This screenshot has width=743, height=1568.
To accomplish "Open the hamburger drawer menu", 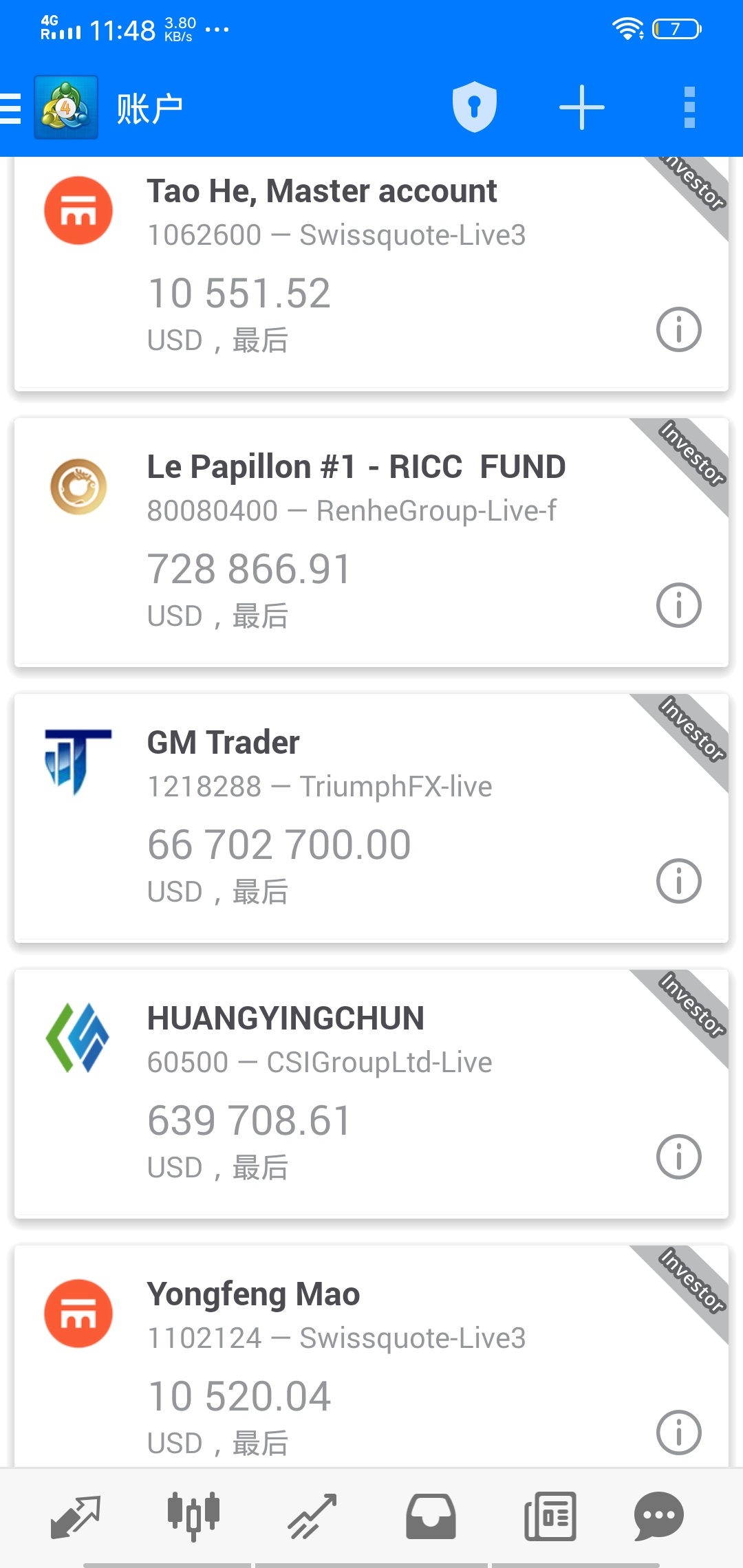I will pyautogui.click(x=11, y=108).
